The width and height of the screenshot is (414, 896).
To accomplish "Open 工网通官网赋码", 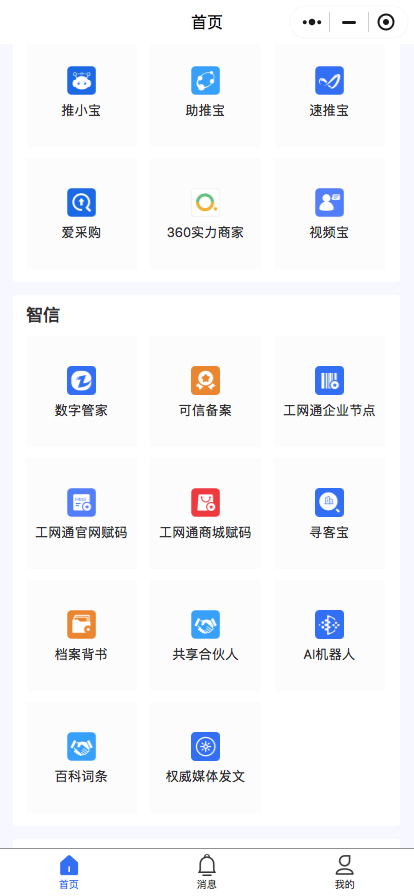I will point(81,514).
